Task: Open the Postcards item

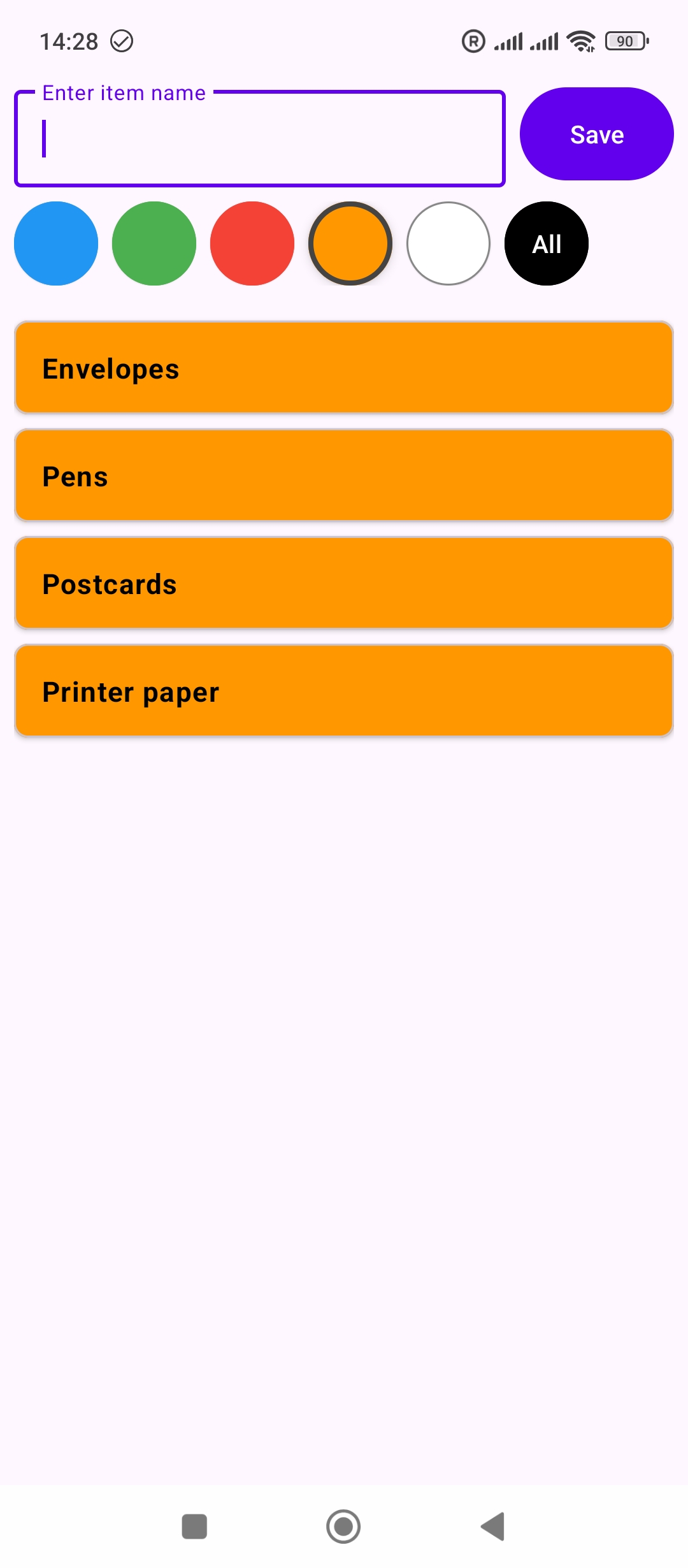Action: pos(344,583)
